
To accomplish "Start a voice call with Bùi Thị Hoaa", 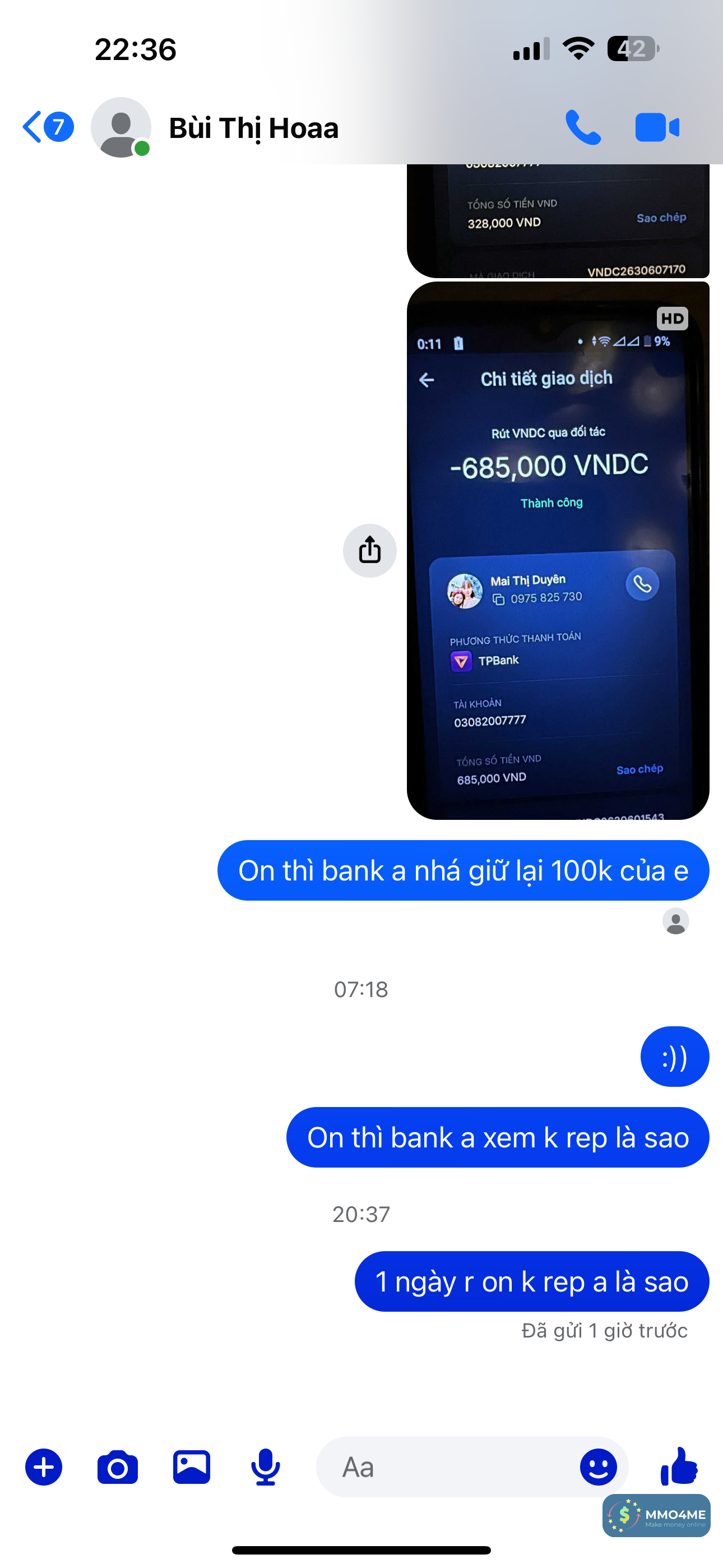I will tap(582, 127).
